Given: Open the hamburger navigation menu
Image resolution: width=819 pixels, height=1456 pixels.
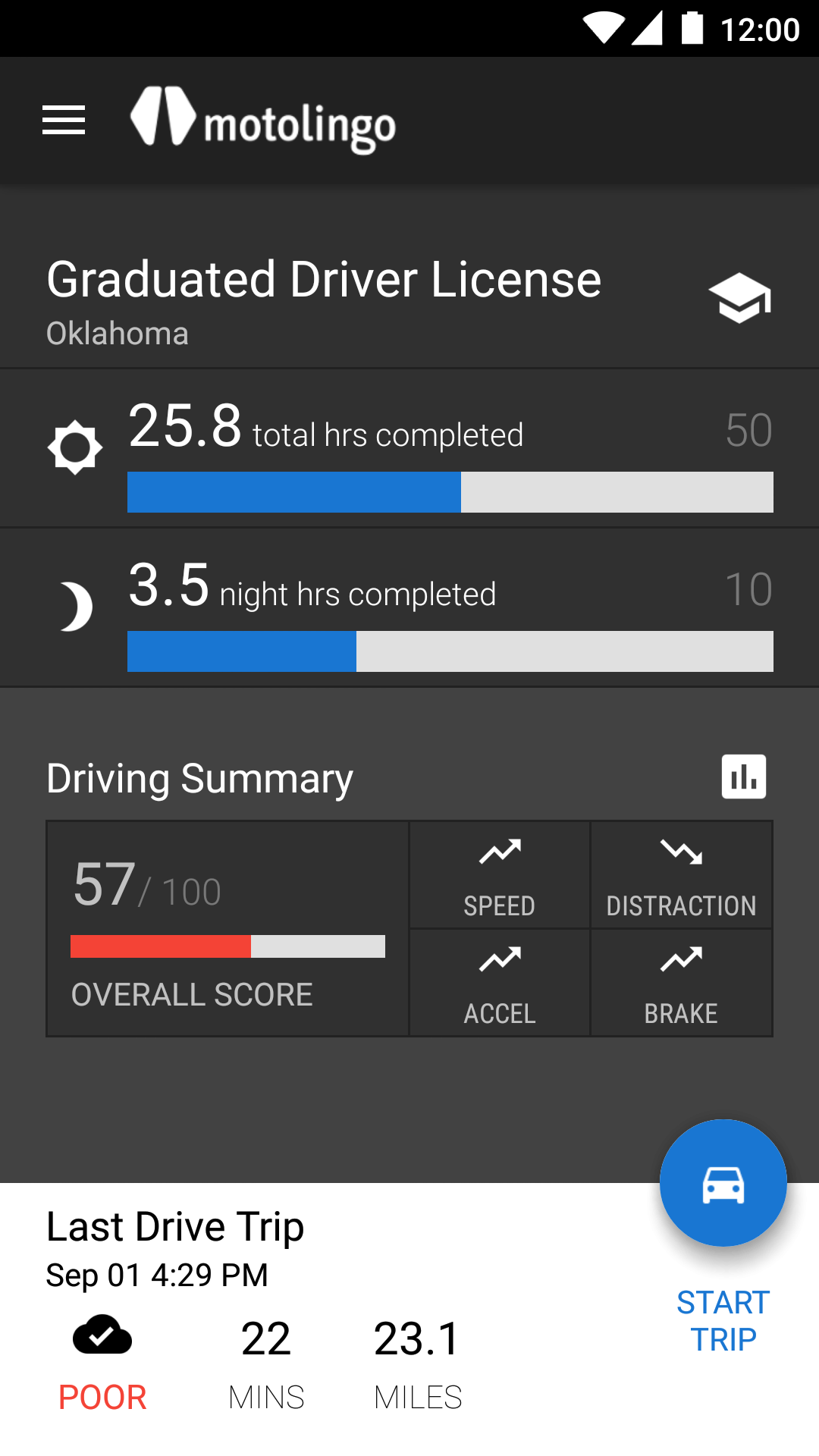Looking at the screenshot, I should [x=64, y=121].
